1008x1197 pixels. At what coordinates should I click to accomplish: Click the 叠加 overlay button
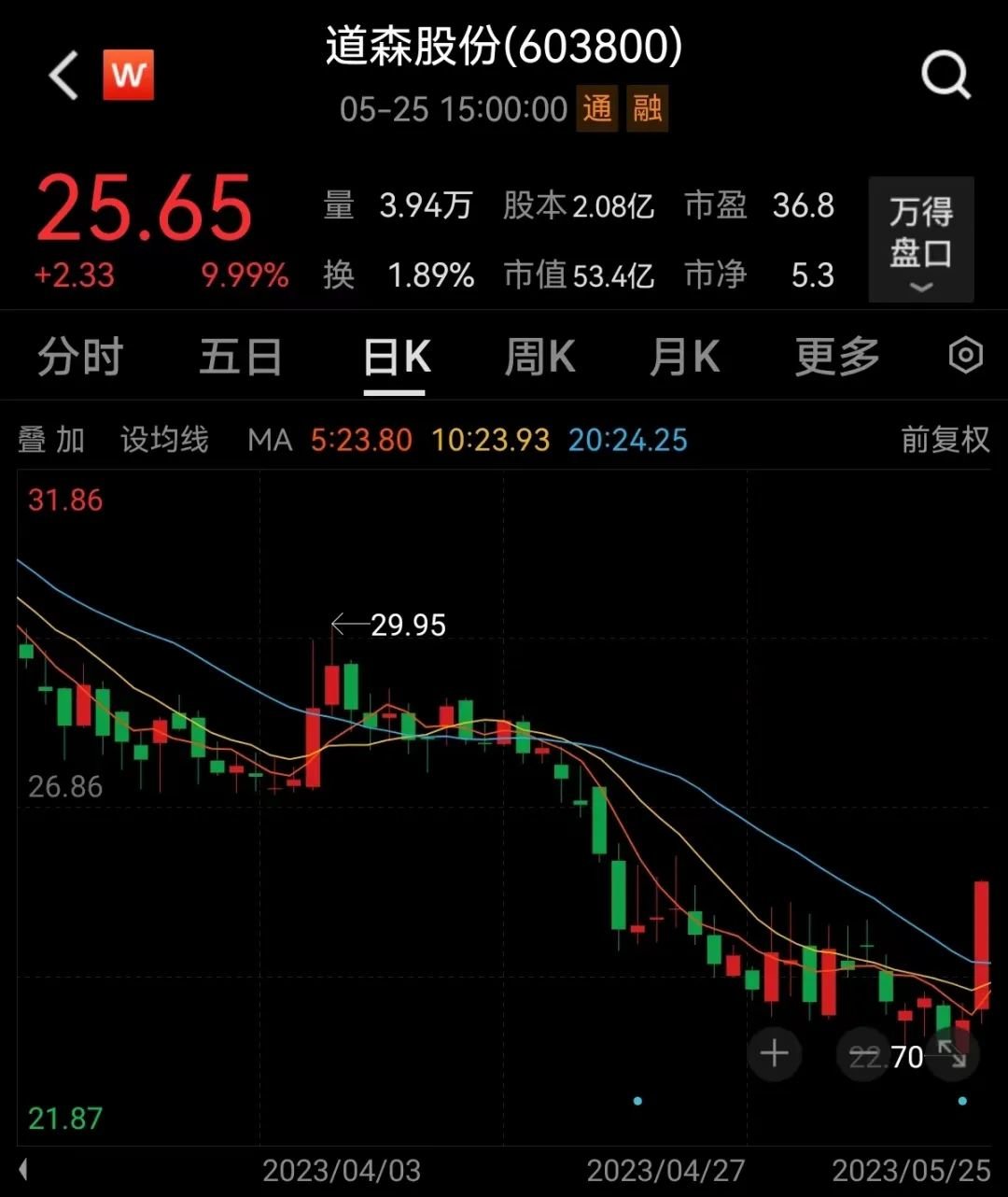coord(49,439)
